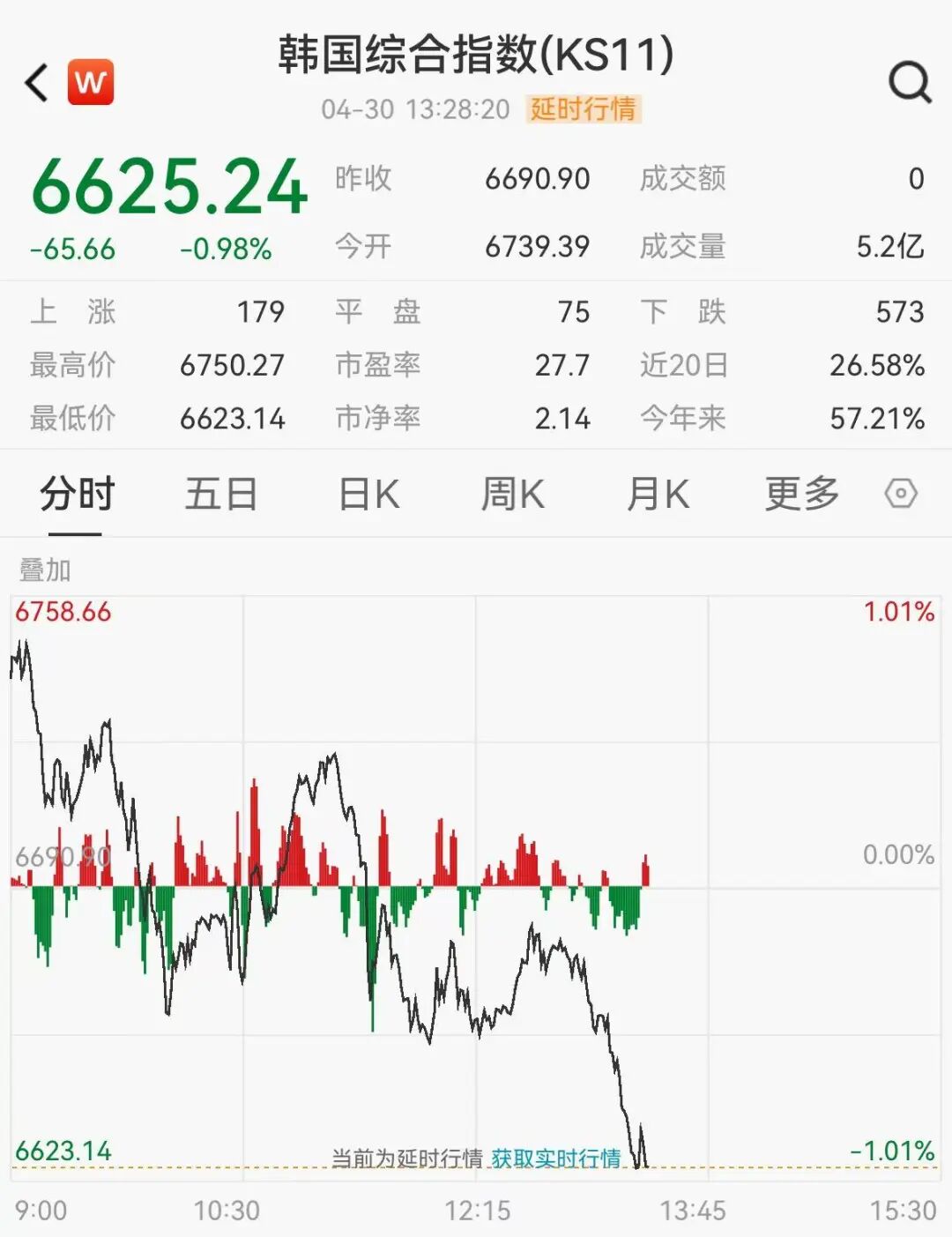Image resolution: width=952 pixels, height=1237 pixels.
Task: Select the 分时 intraday tab
Action: click(77, 494)
